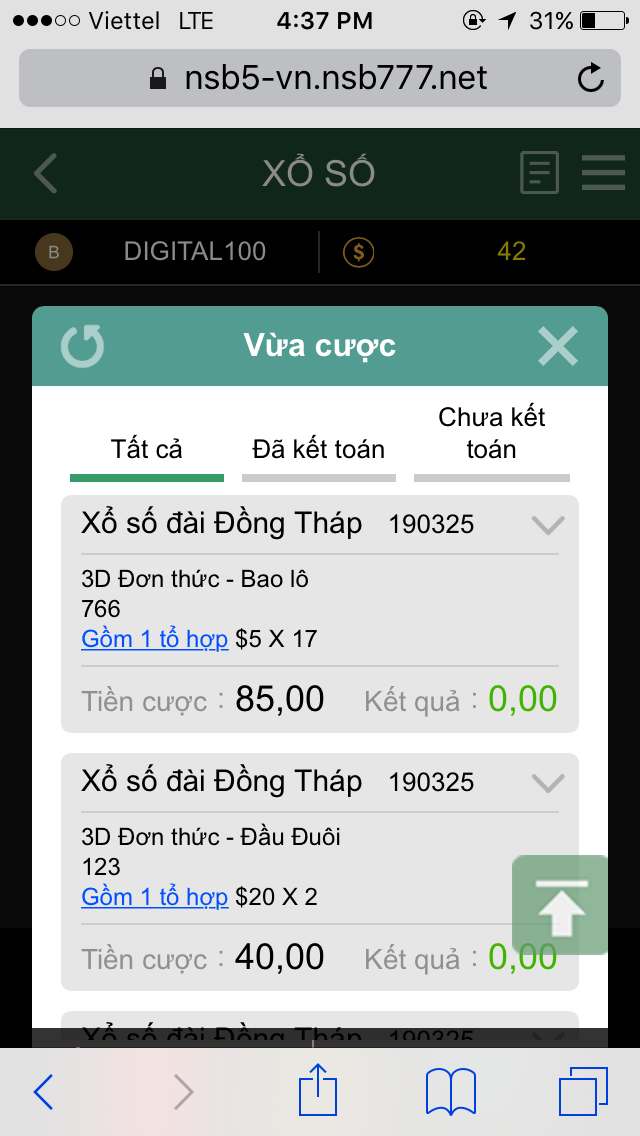Open the bet records document icon

[x=540, y=173]
